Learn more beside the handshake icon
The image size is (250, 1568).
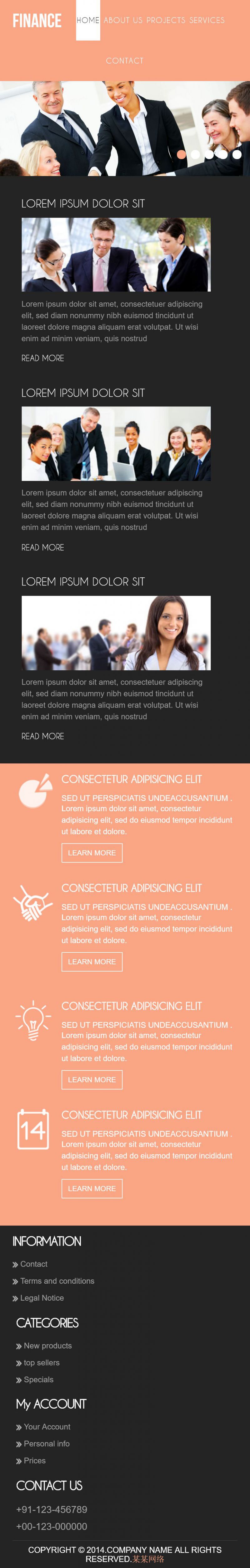(92, 962)
